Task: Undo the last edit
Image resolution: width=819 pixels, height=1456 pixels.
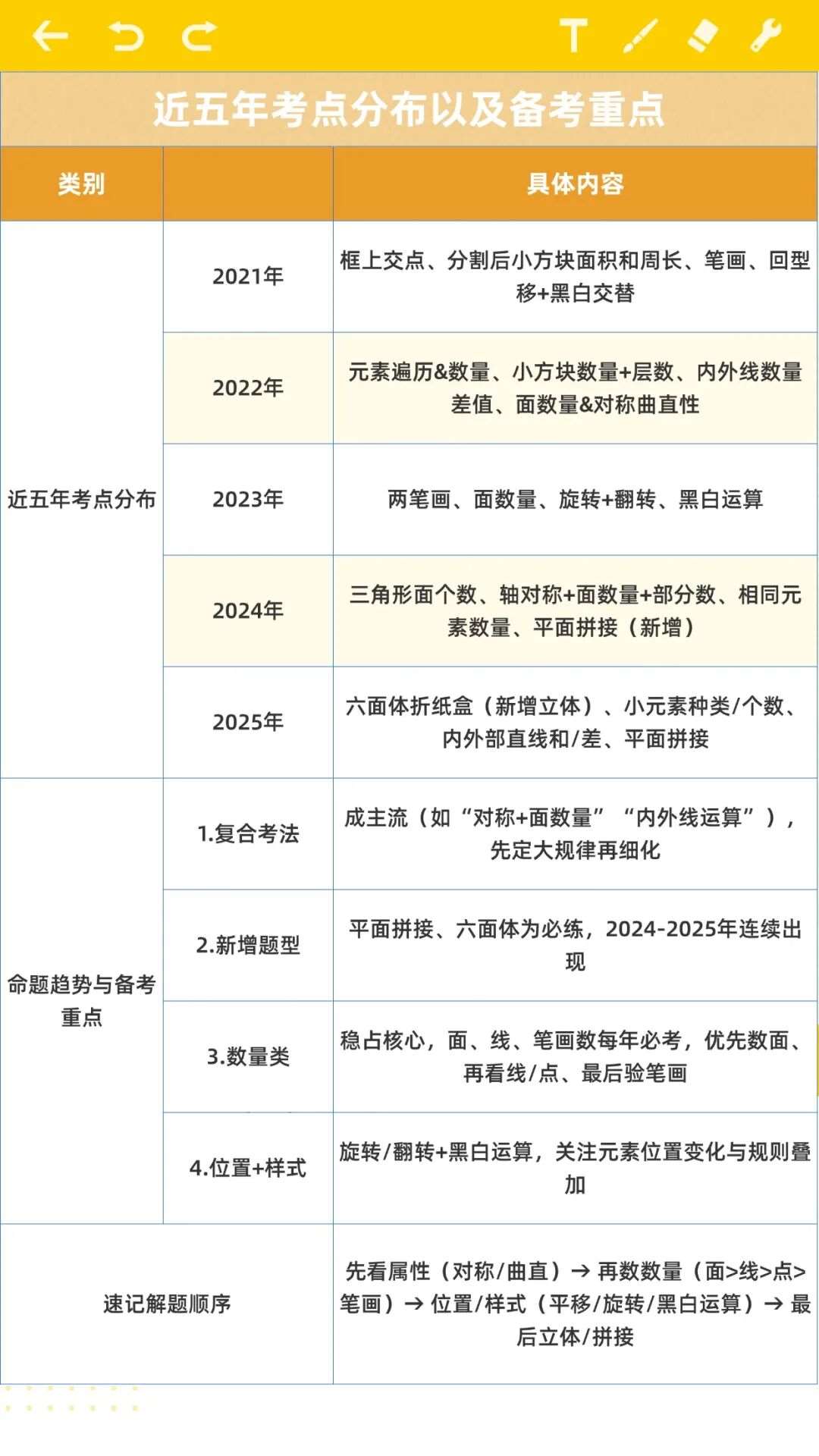Action: 126,36
